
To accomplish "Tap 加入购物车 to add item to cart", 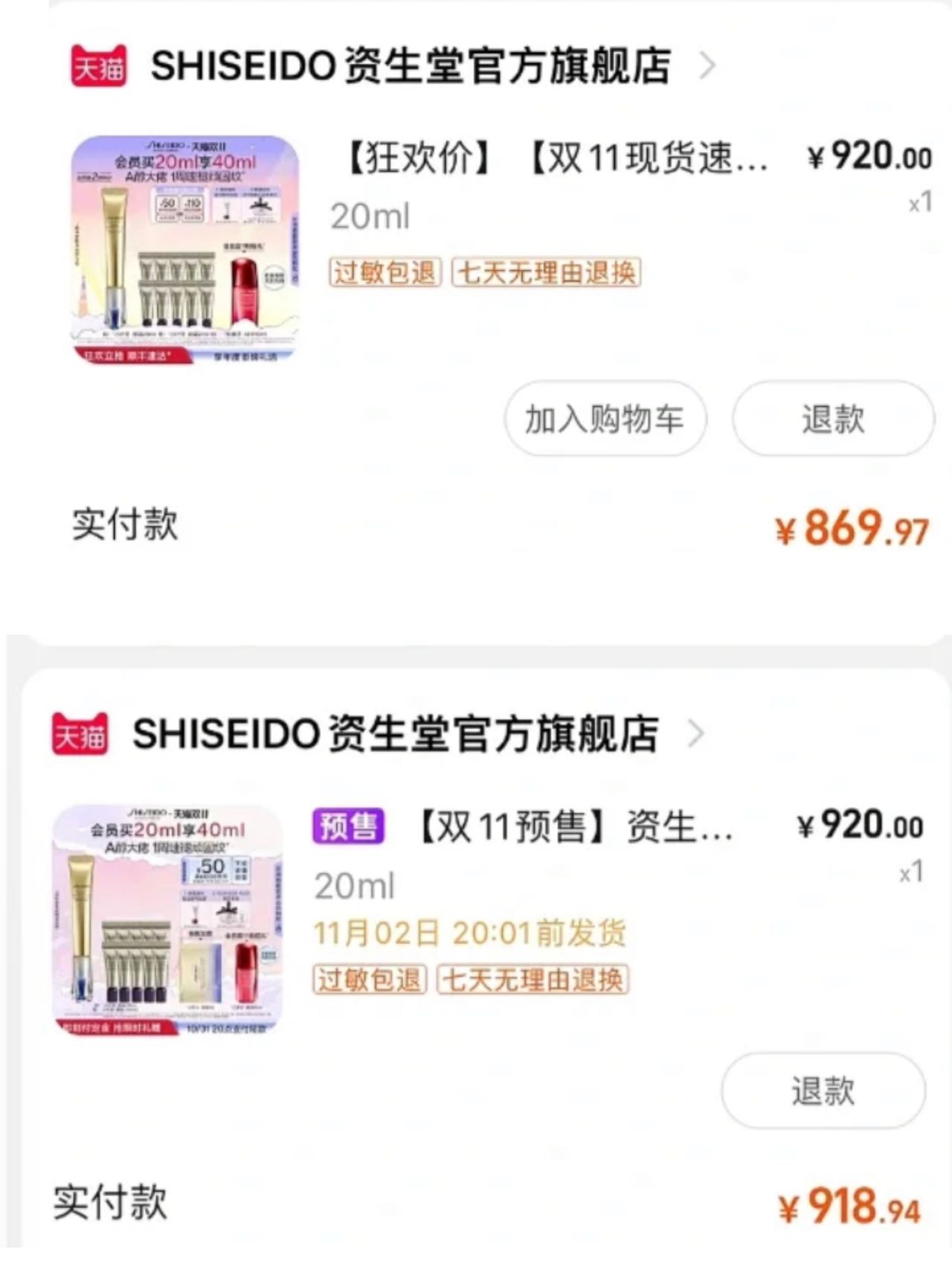I will click(605, 419).
